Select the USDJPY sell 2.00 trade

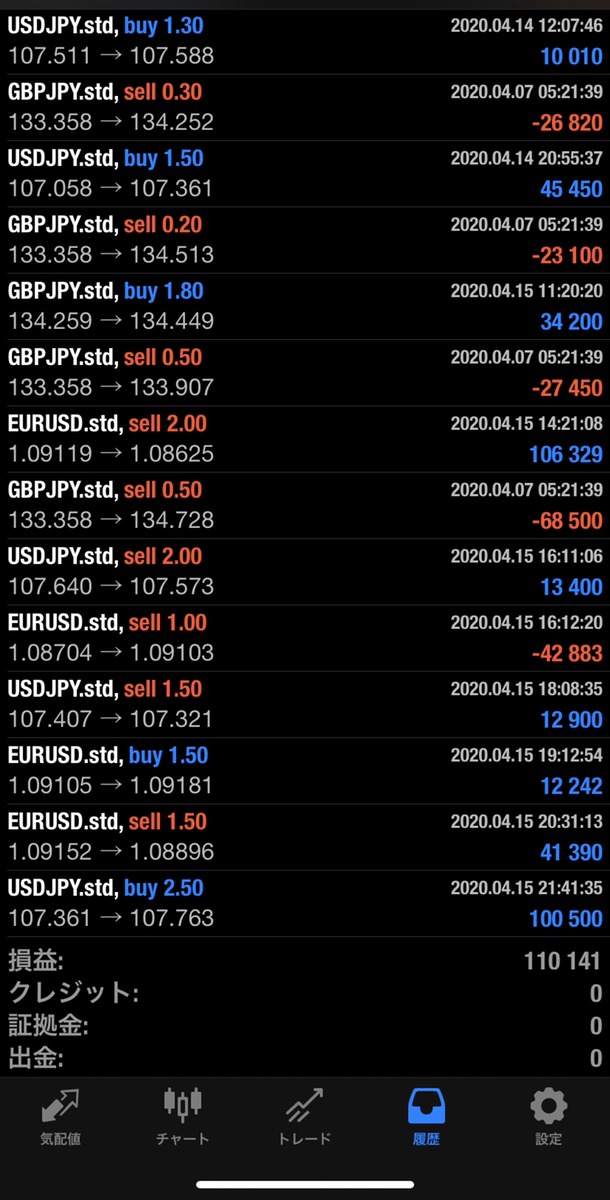tap(305, 571)
